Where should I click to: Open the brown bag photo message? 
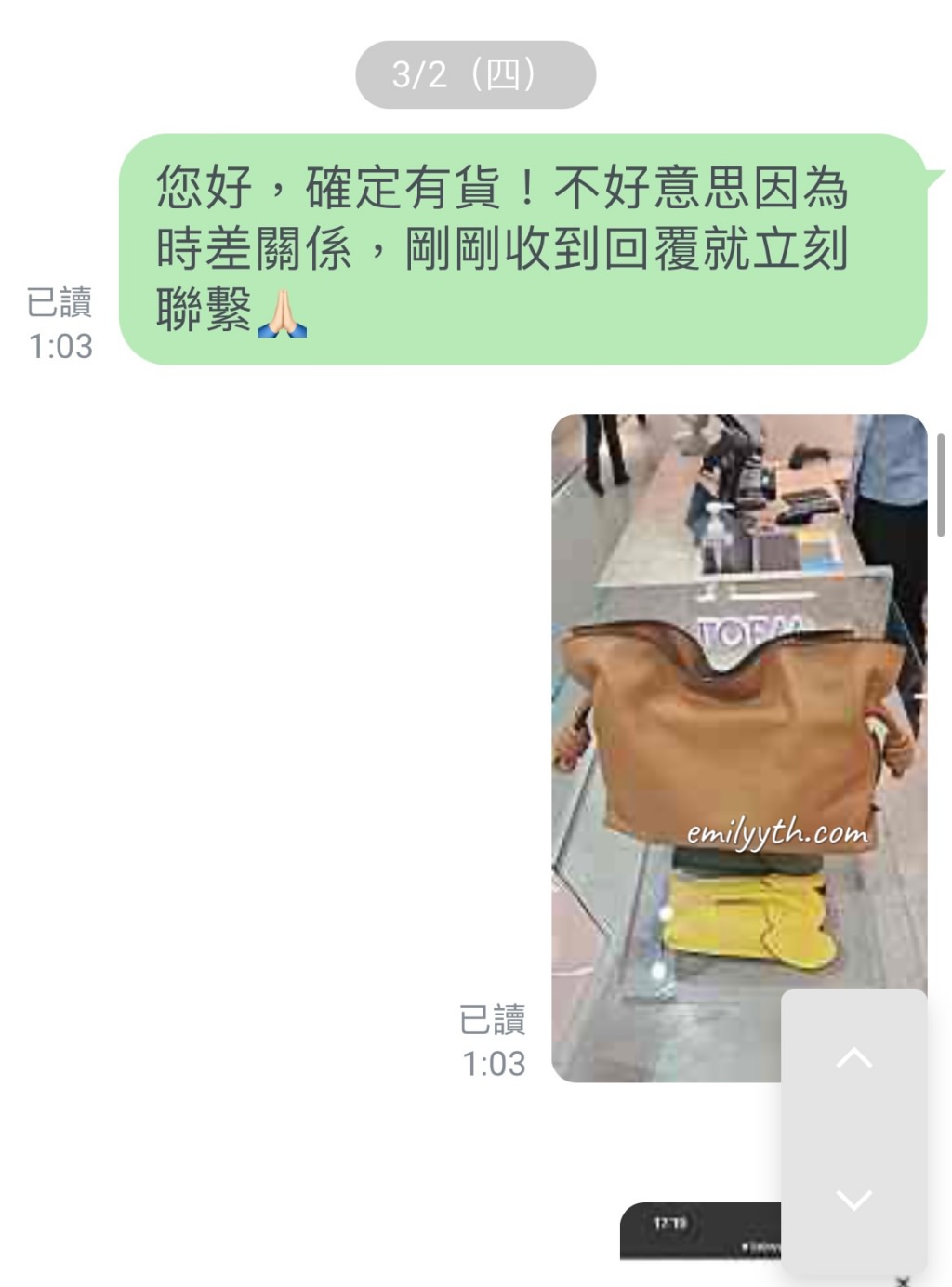738,744
